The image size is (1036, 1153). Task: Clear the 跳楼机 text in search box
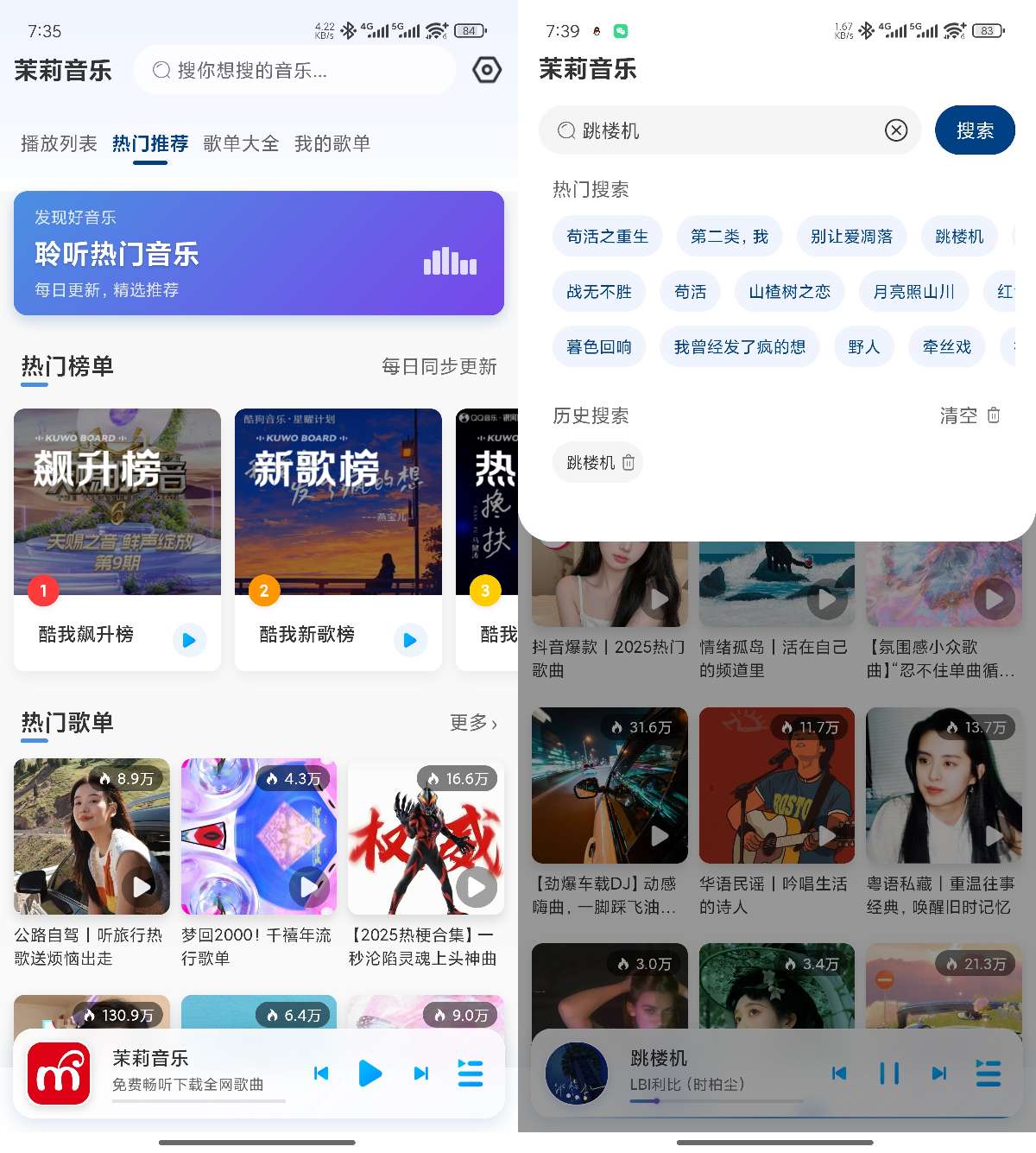[x=896, y=130]
